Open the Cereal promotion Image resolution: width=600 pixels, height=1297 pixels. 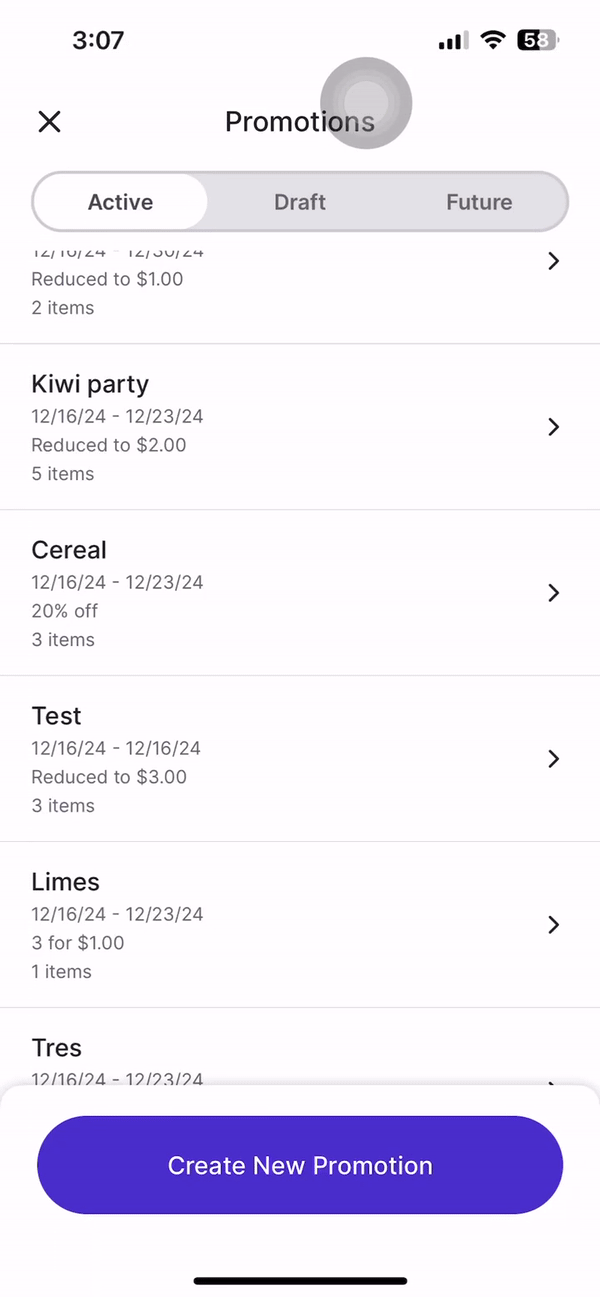pos(300,593)
